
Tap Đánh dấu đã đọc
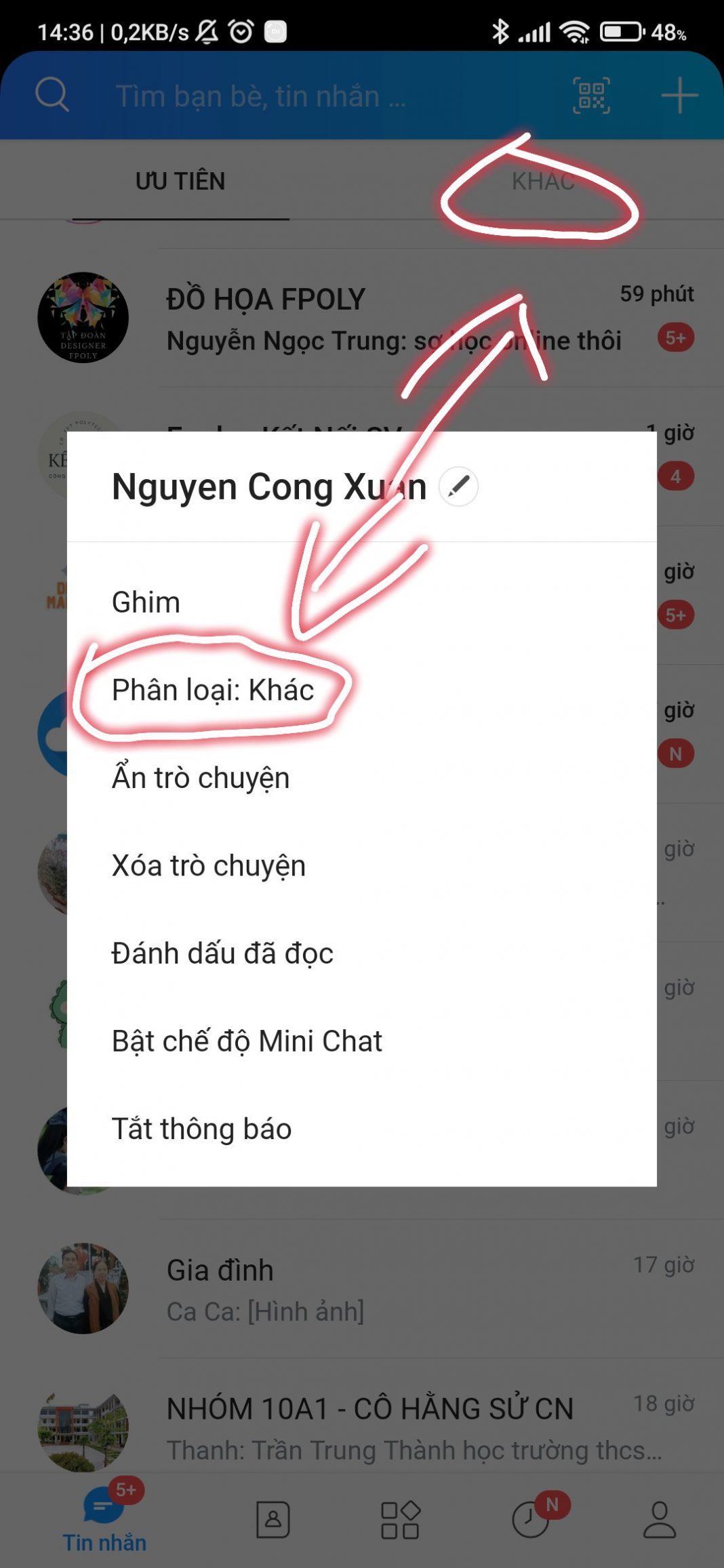(222, 953)
